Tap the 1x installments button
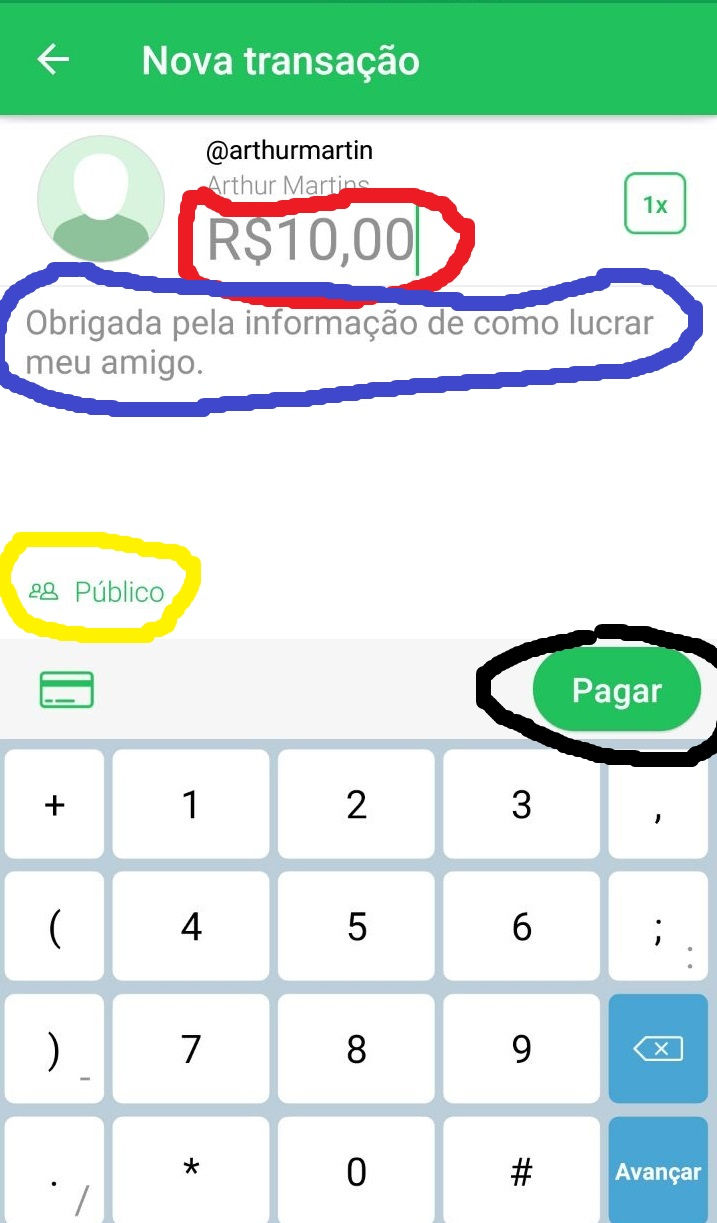This screenshot has width=717, height=1223. click(x=655, y=204)
